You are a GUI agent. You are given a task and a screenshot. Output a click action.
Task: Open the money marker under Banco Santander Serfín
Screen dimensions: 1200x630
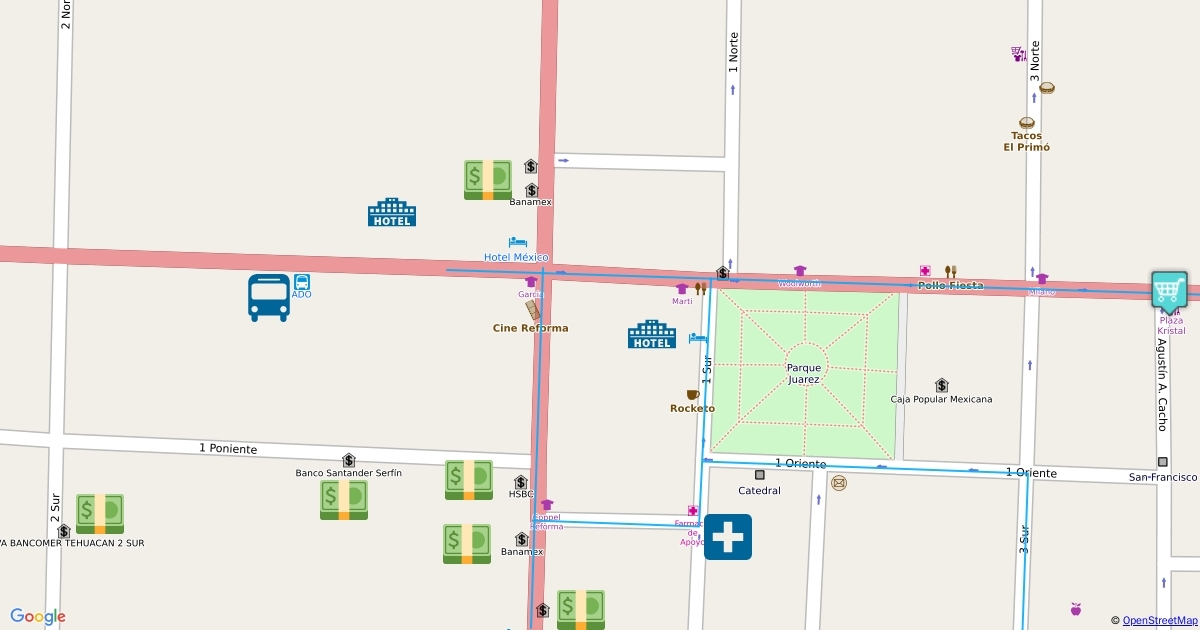point(344,500)
